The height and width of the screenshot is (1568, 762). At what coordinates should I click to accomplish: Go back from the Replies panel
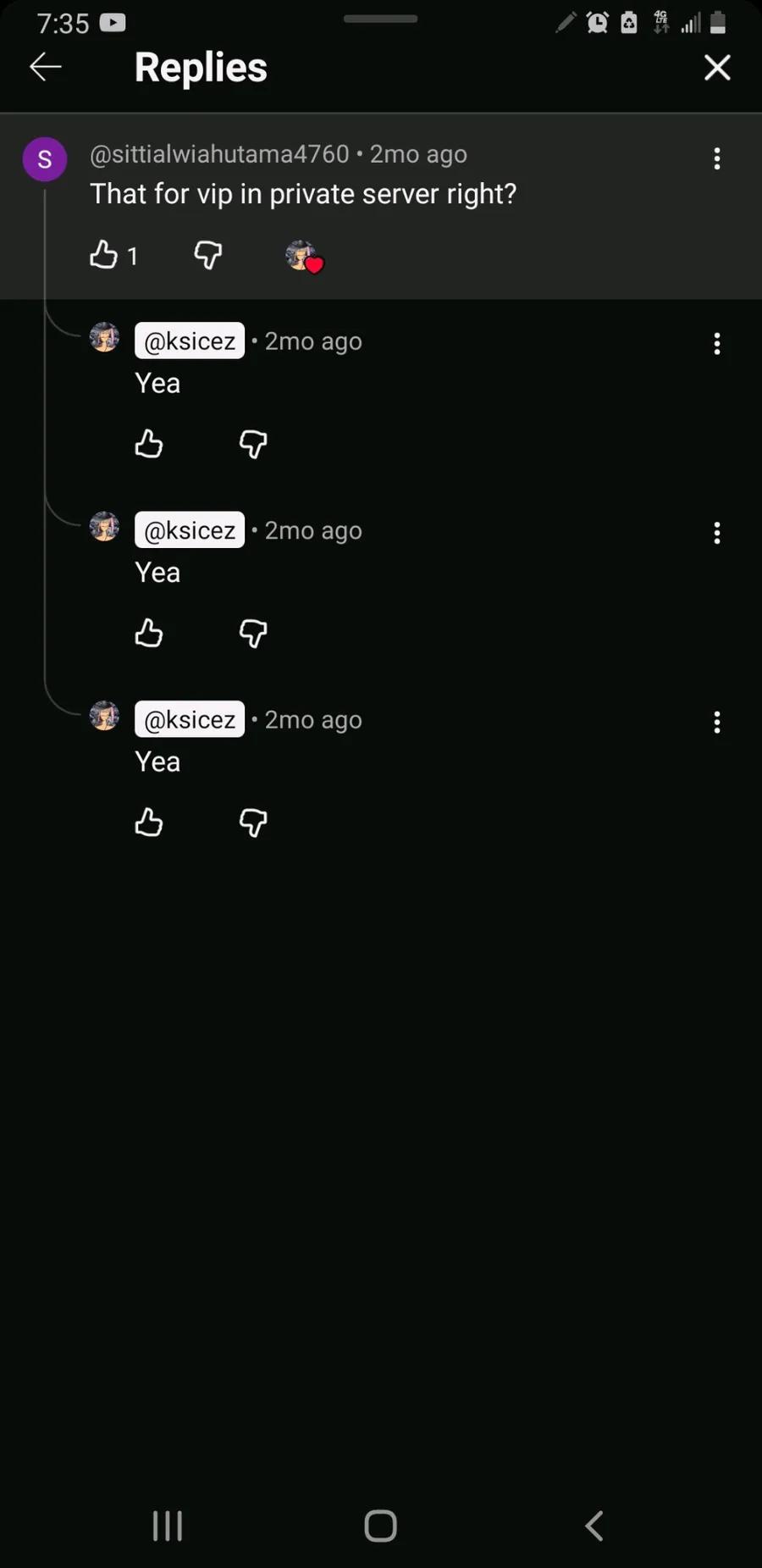pos(46,67)
